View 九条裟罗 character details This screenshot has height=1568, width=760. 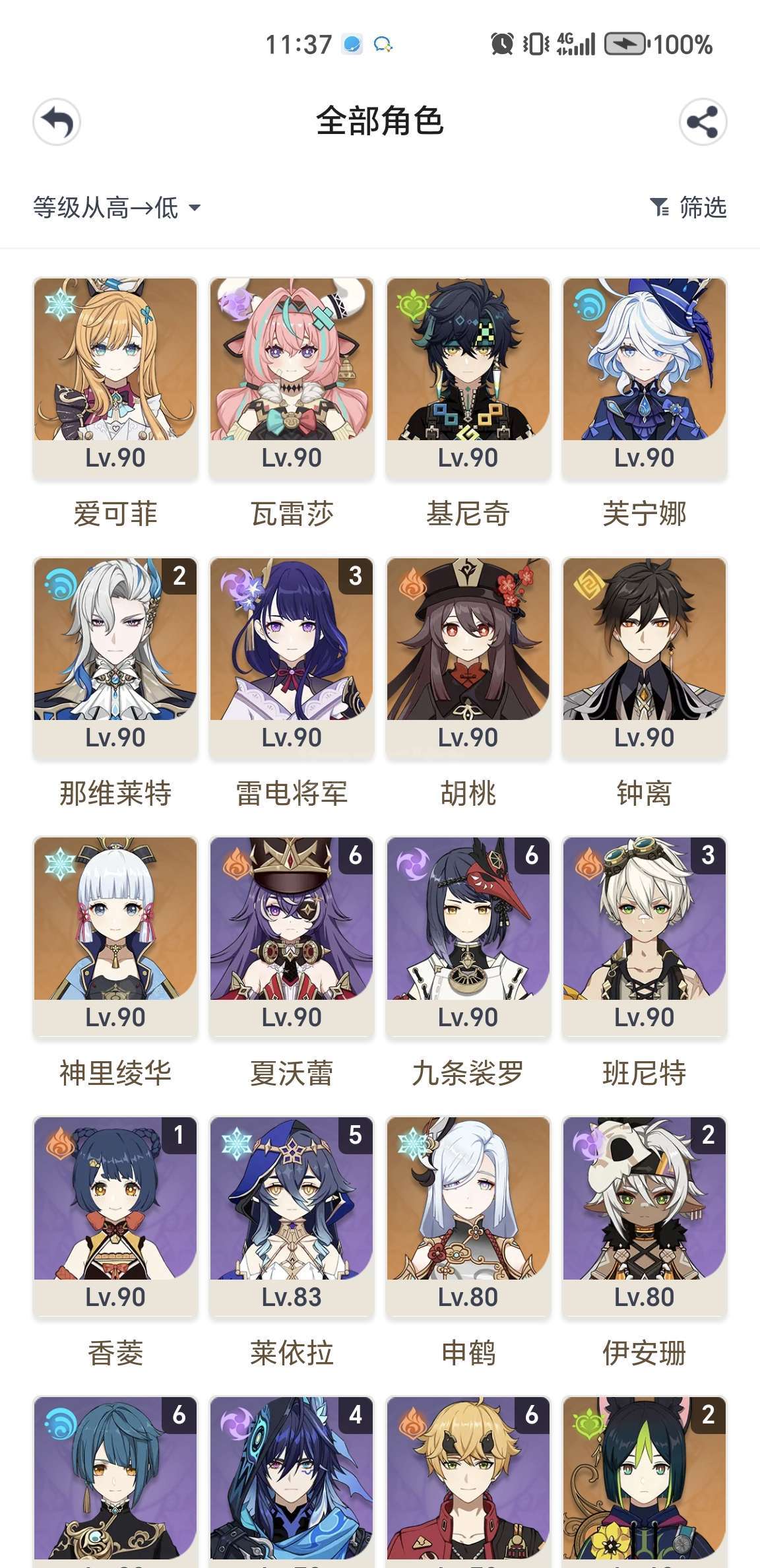click(468, 937)
